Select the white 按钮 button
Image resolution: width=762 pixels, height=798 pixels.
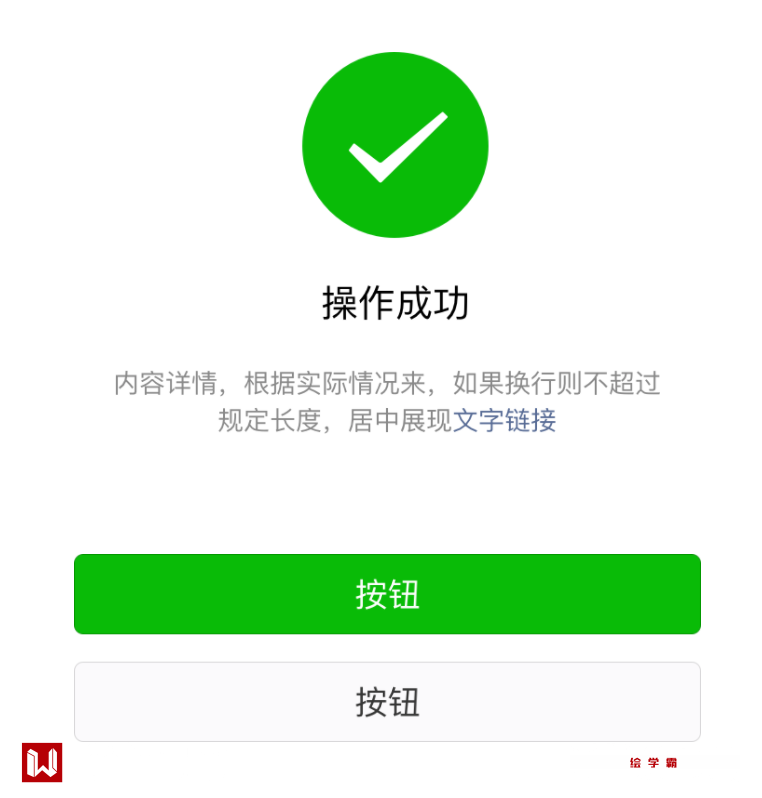pyautogui.click(x=387, y=702)
